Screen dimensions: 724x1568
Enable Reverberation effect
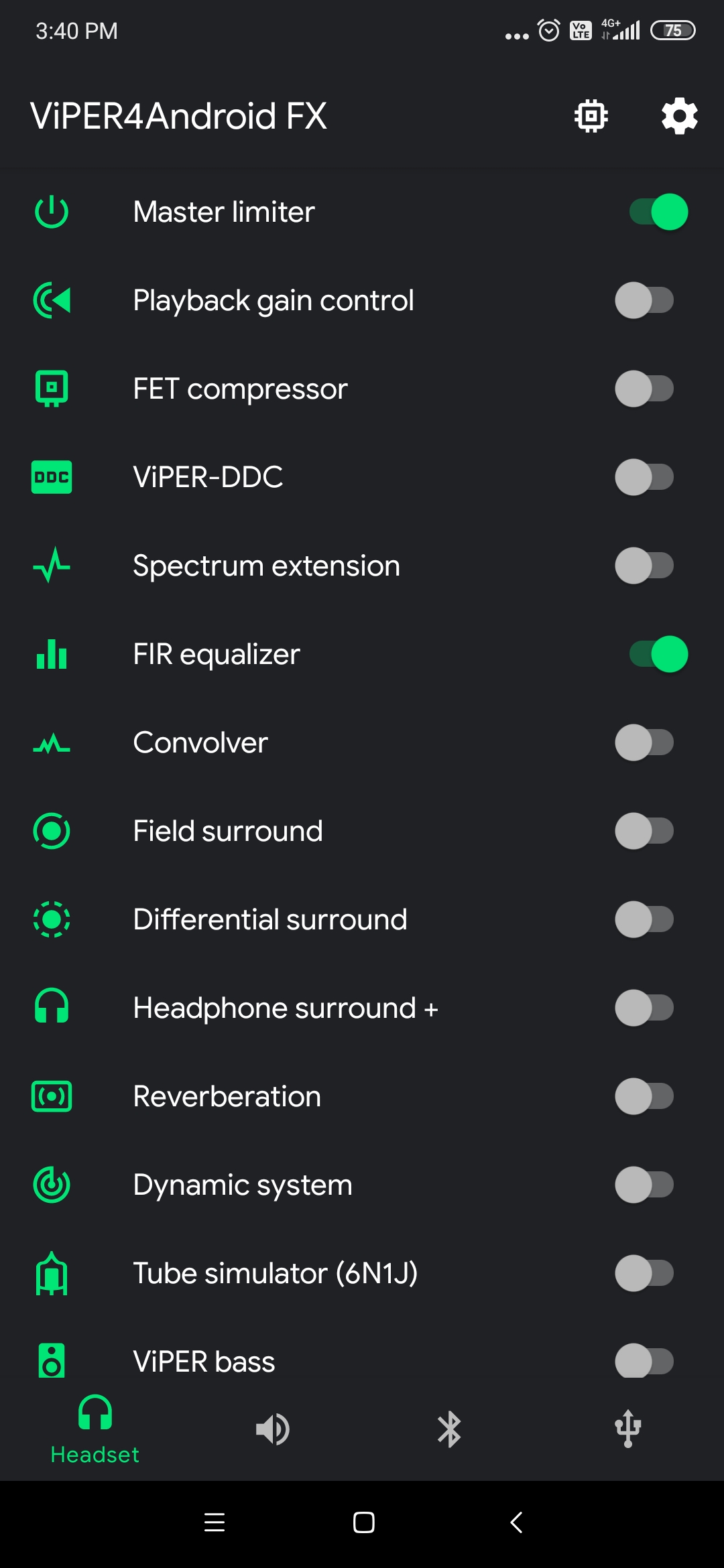645,1096
